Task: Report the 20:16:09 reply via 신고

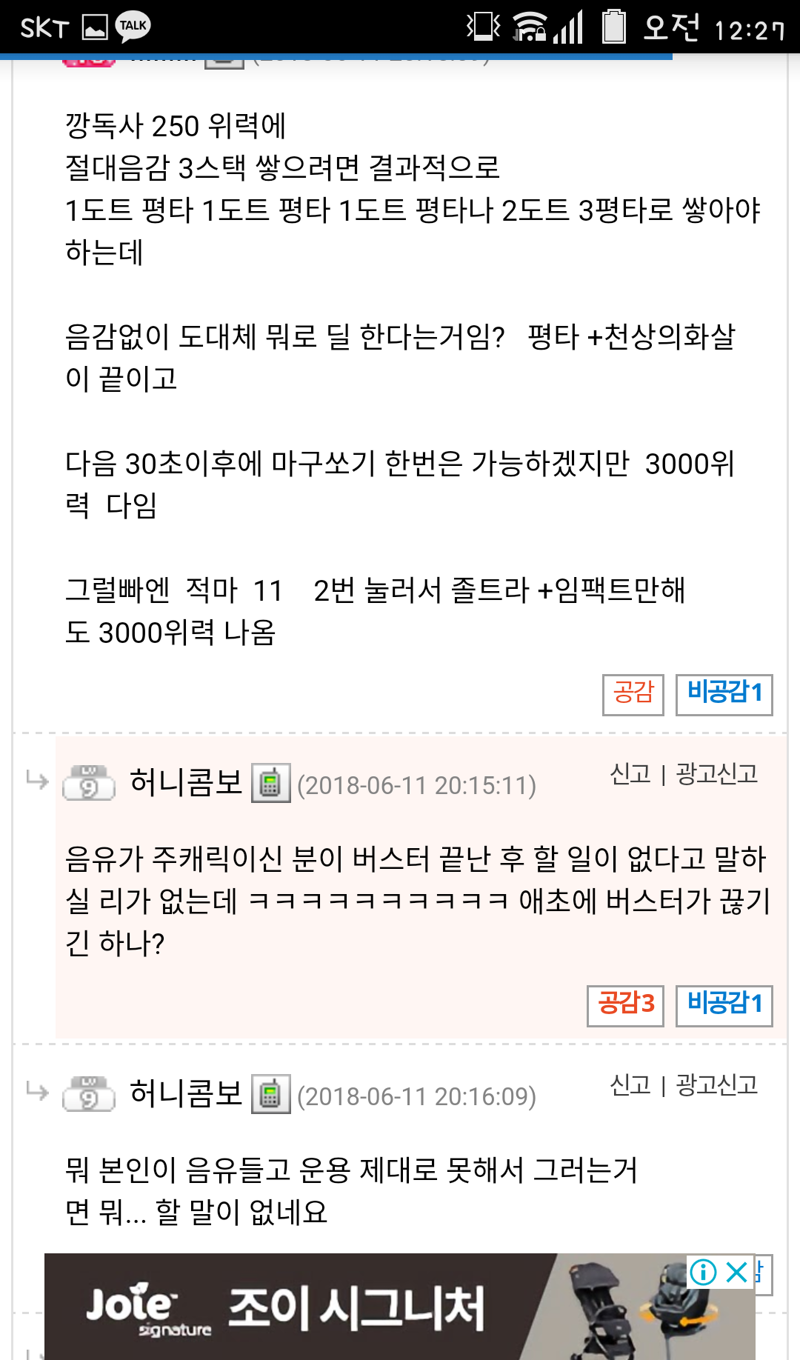Action: click(630, 1085)
